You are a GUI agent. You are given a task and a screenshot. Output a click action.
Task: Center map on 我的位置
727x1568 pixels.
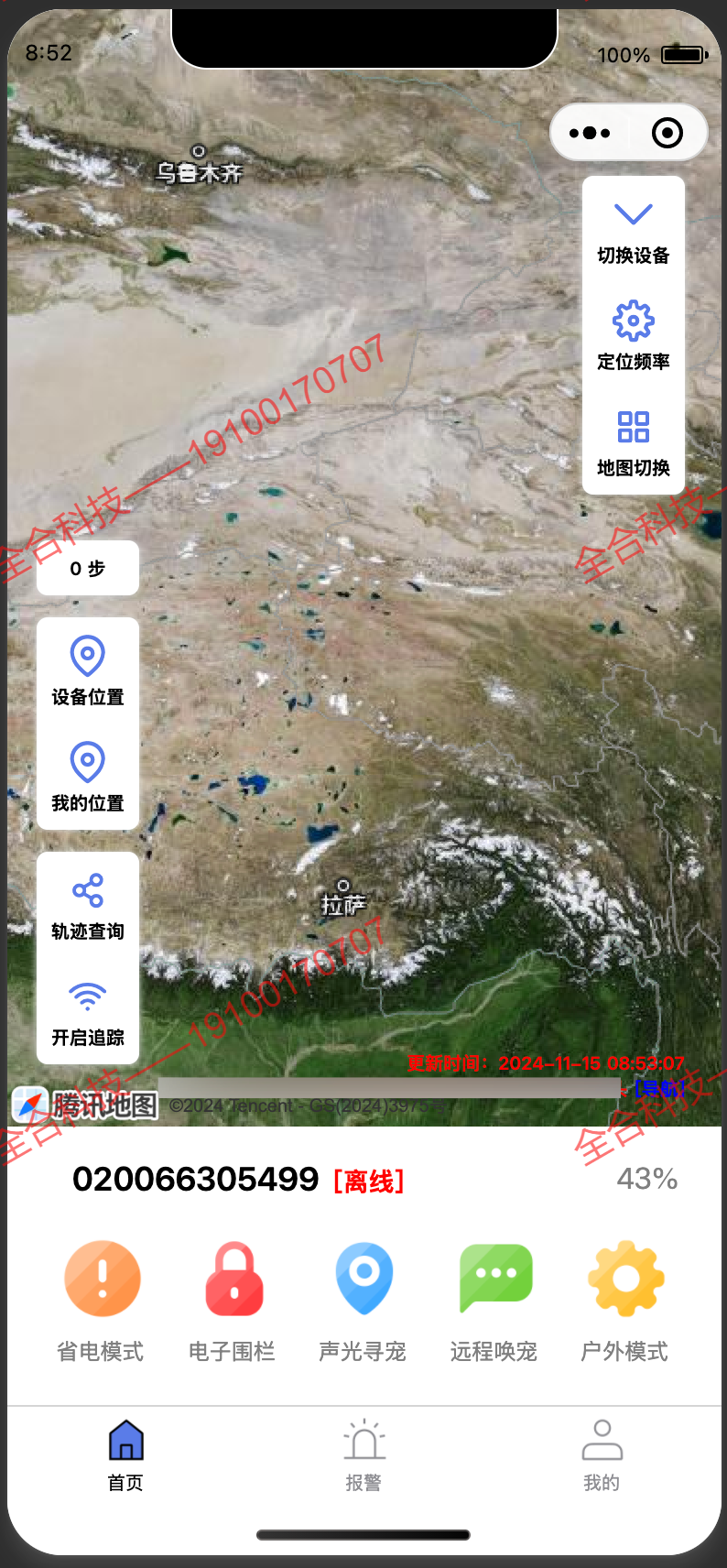coord(88,778)
